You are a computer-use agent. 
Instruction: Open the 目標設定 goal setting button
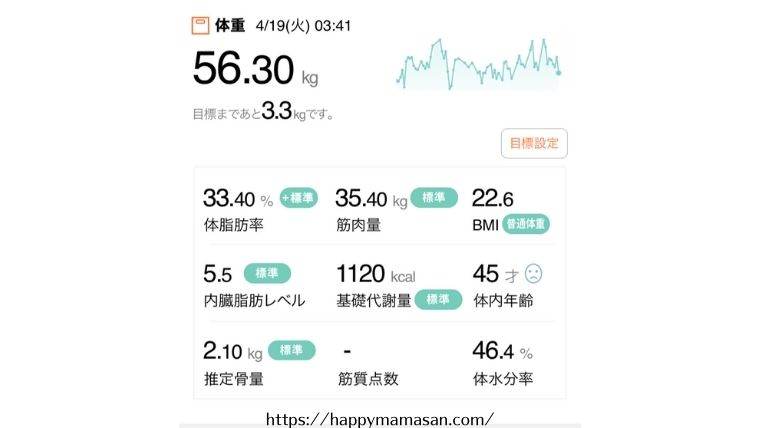click(x=534, y=143)
